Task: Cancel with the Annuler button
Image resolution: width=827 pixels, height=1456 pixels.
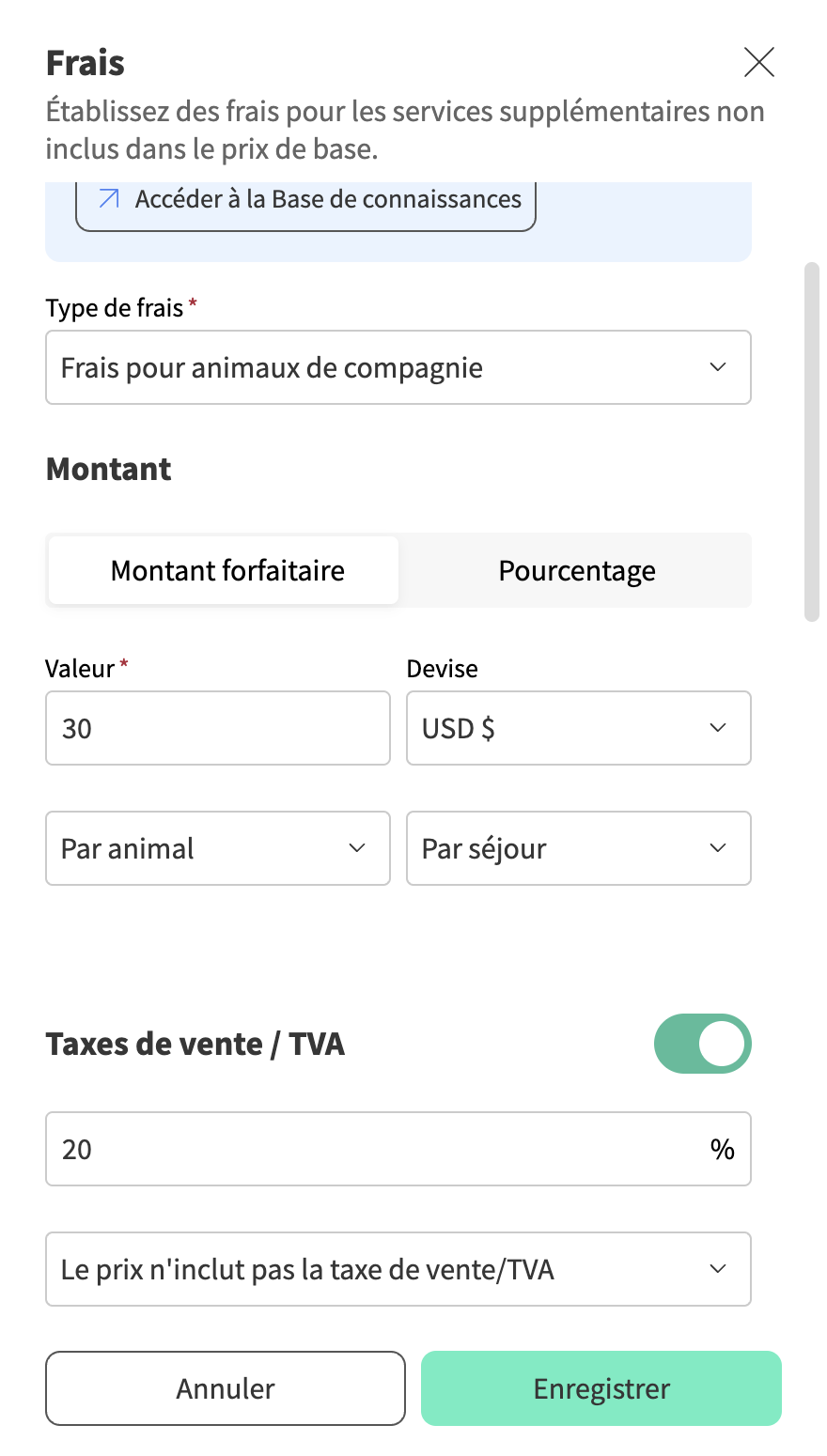Action: 226,1388
